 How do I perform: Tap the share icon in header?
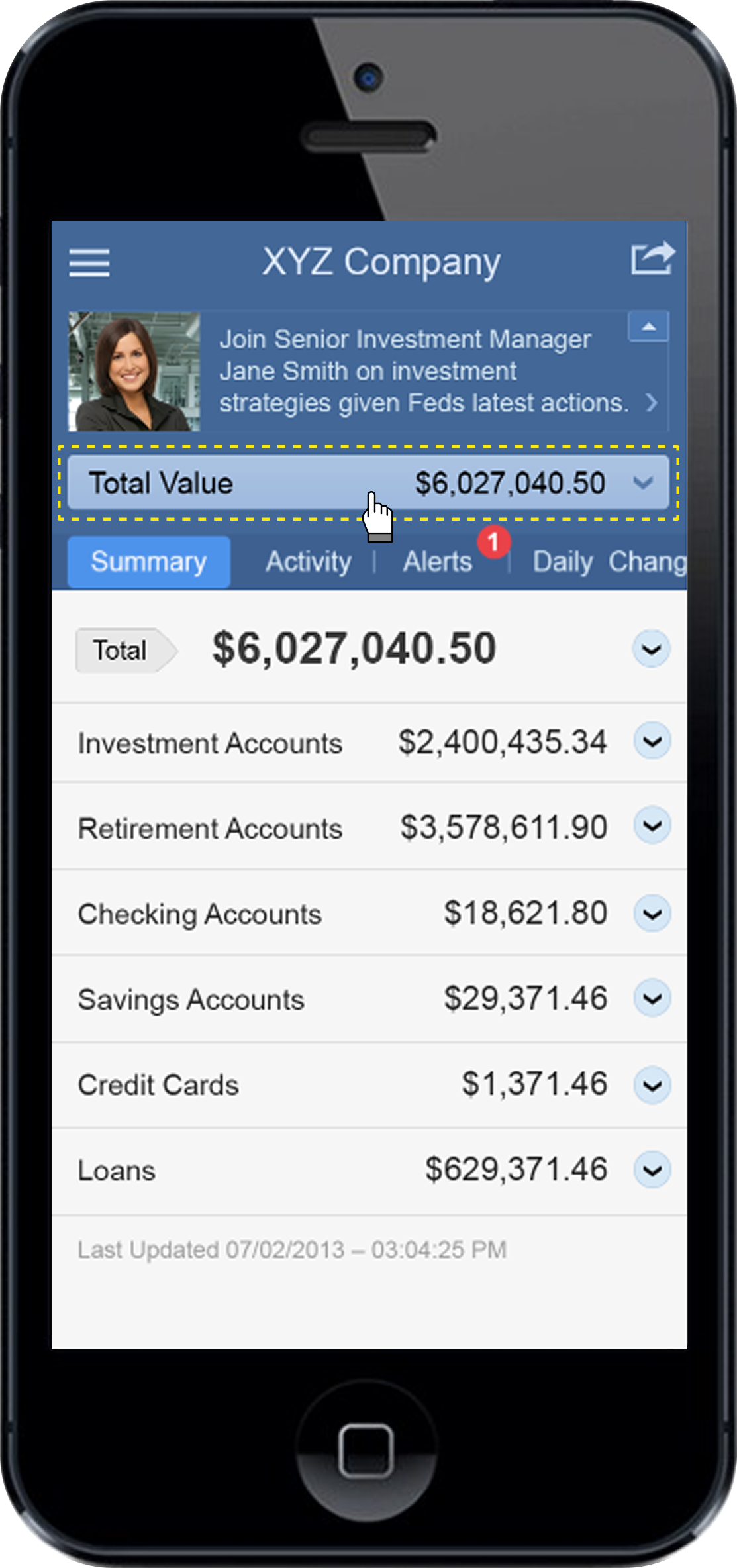pos(652,258)
